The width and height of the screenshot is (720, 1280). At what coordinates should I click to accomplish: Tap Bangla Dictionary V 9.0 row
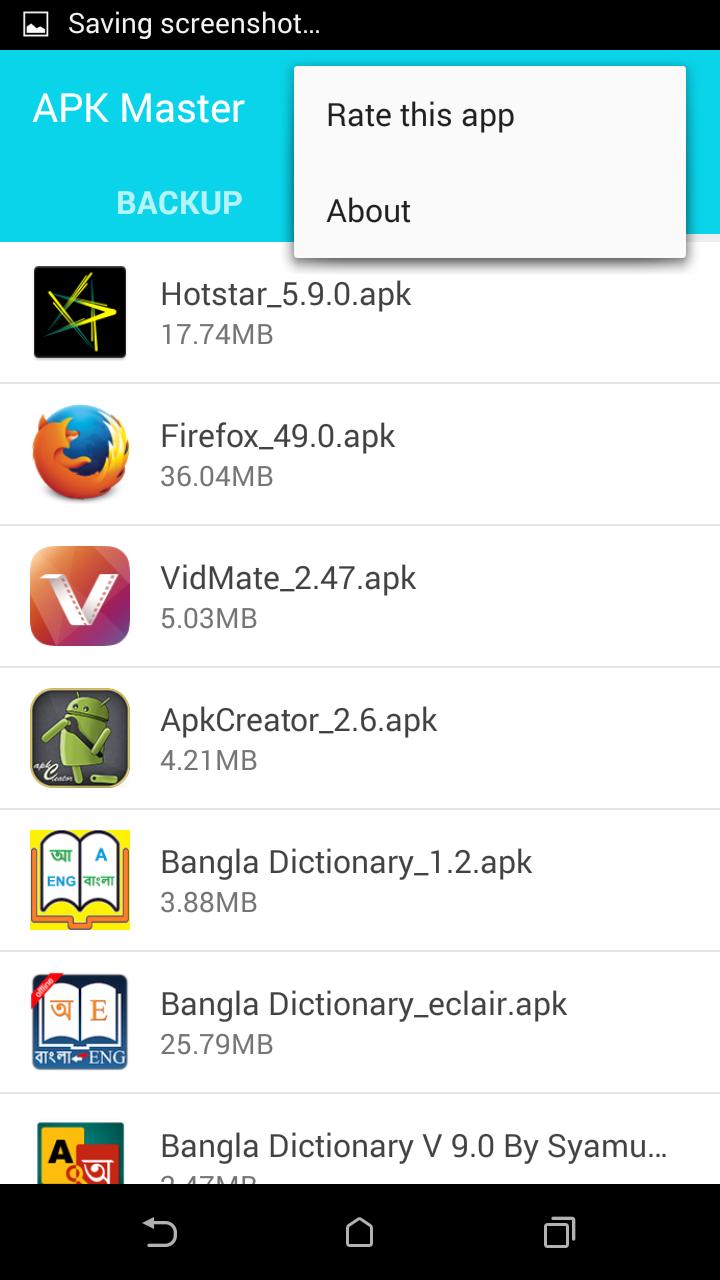pyautogui.click(x=360, y=1146)
